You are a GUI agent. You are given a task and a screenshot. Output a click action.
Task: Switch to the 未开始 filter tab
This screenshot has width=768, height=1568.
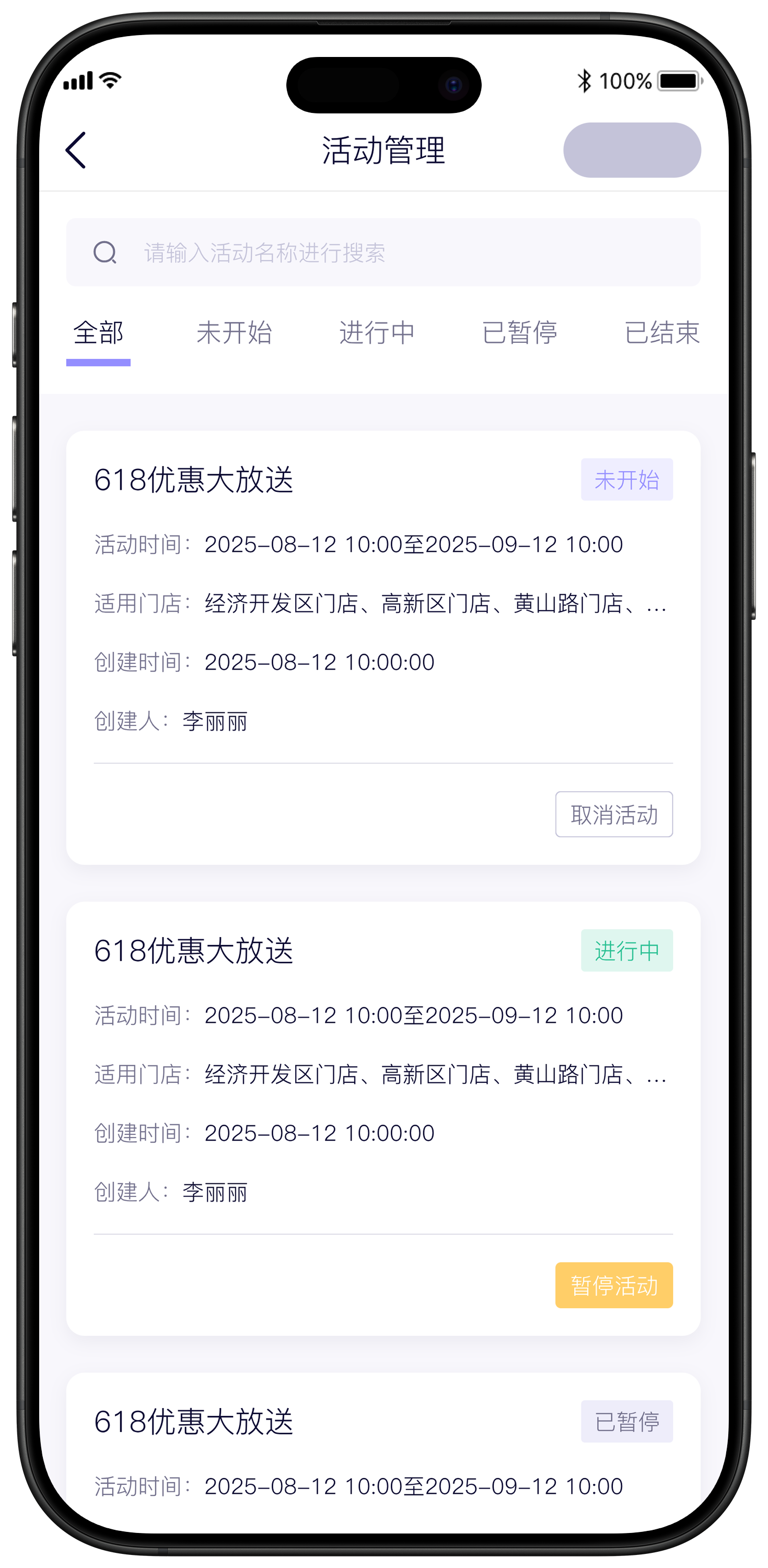click(x=236, y=332)
